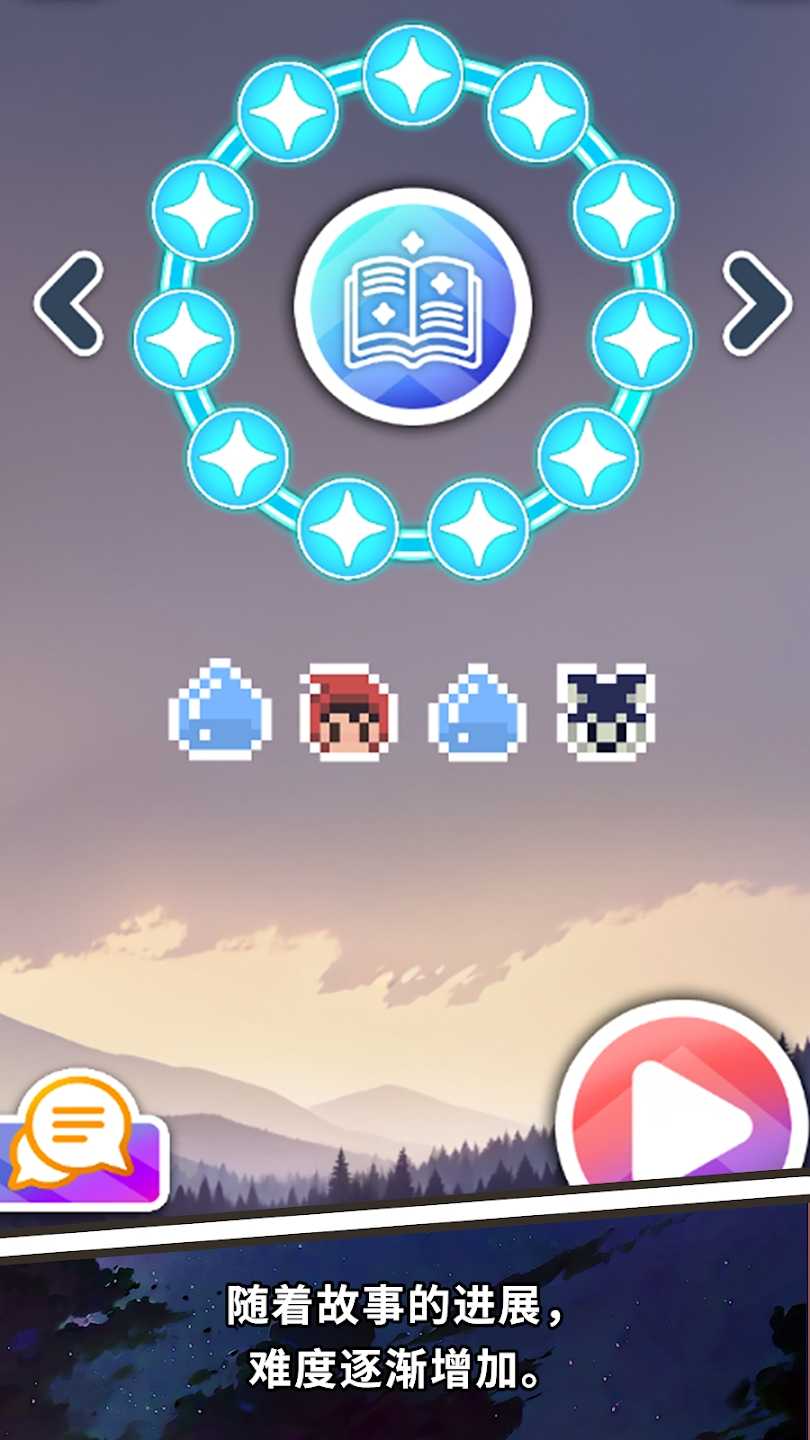Screen dimensions: 810x1440
Task: Select the red-haired hero avatar
Action: tap(350, 715)
